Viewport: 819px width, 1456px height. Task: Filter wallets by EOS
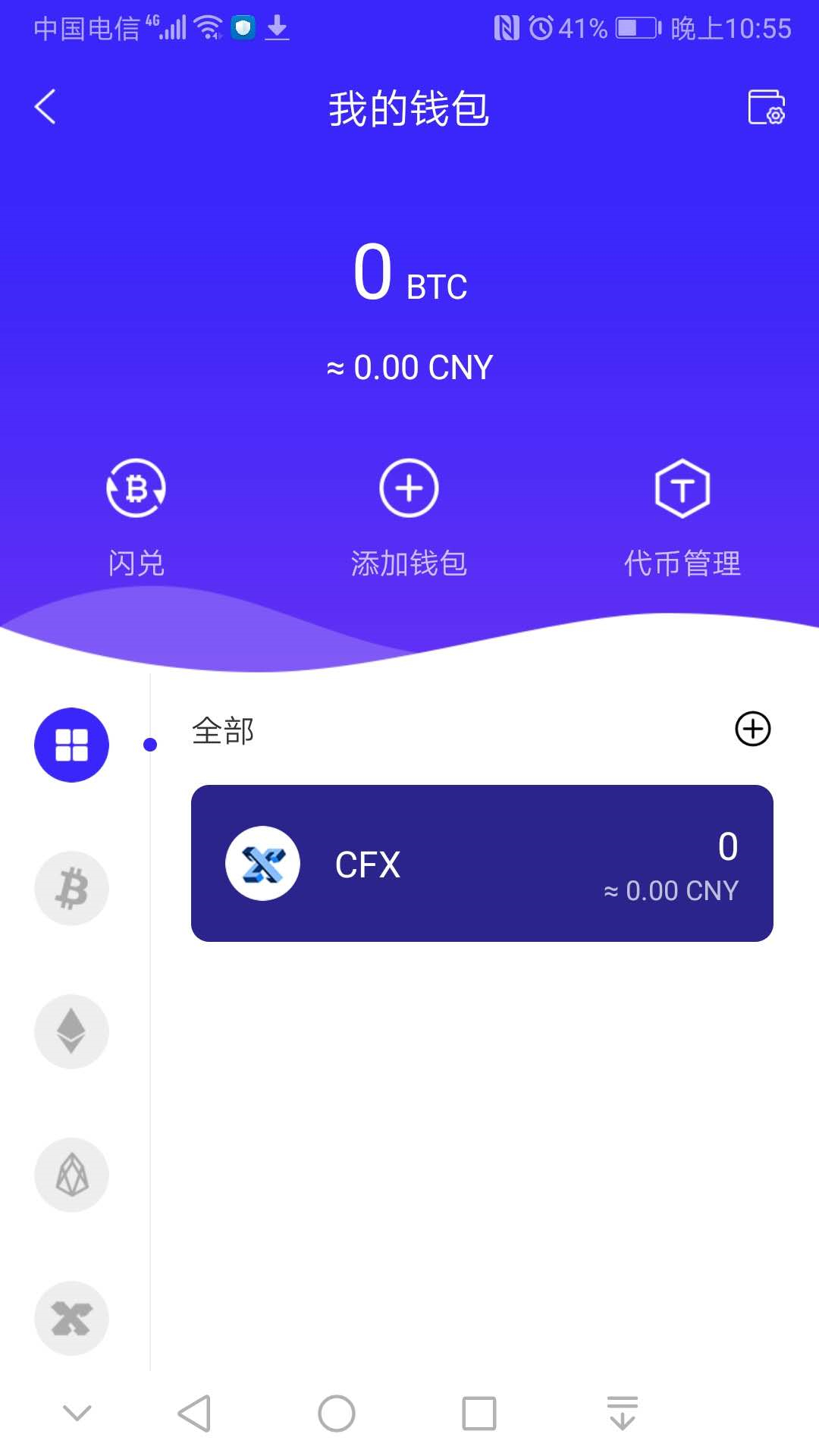pos(72,1175)
